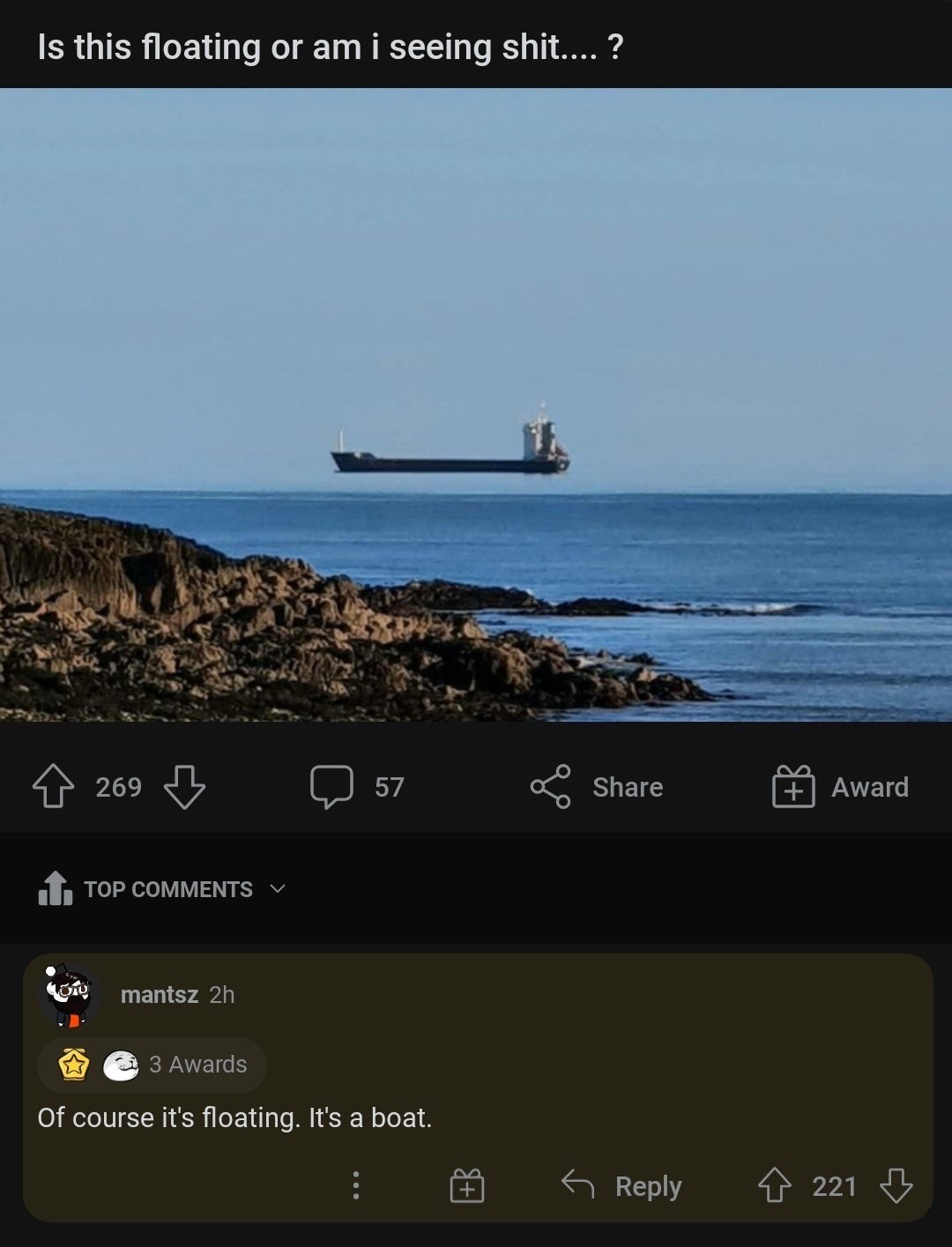The image size is (952, 1247).
Task: Downvote the floating ship post
Action: (x=184, y=786)
